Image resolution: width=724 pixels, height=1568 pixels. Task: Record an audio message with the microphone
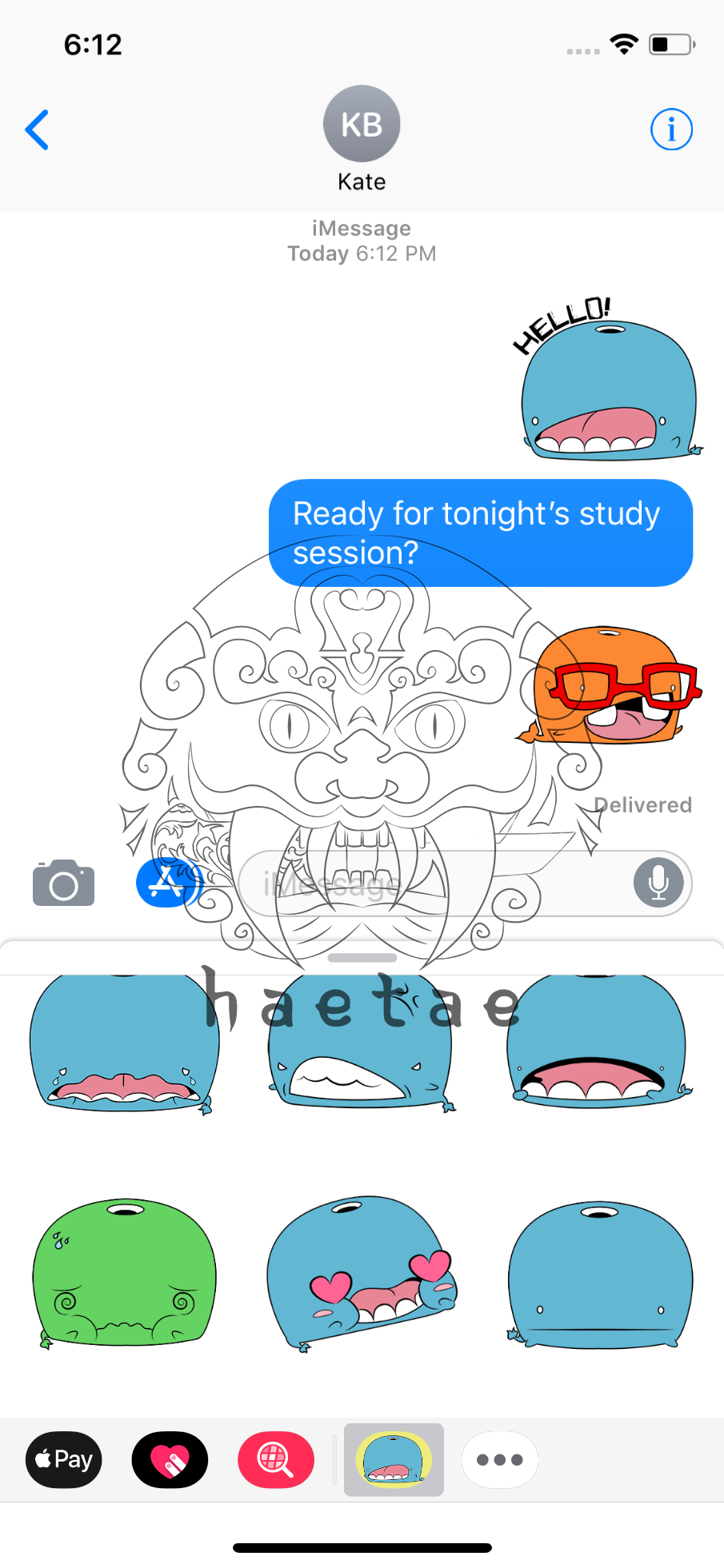pos(658,883)
